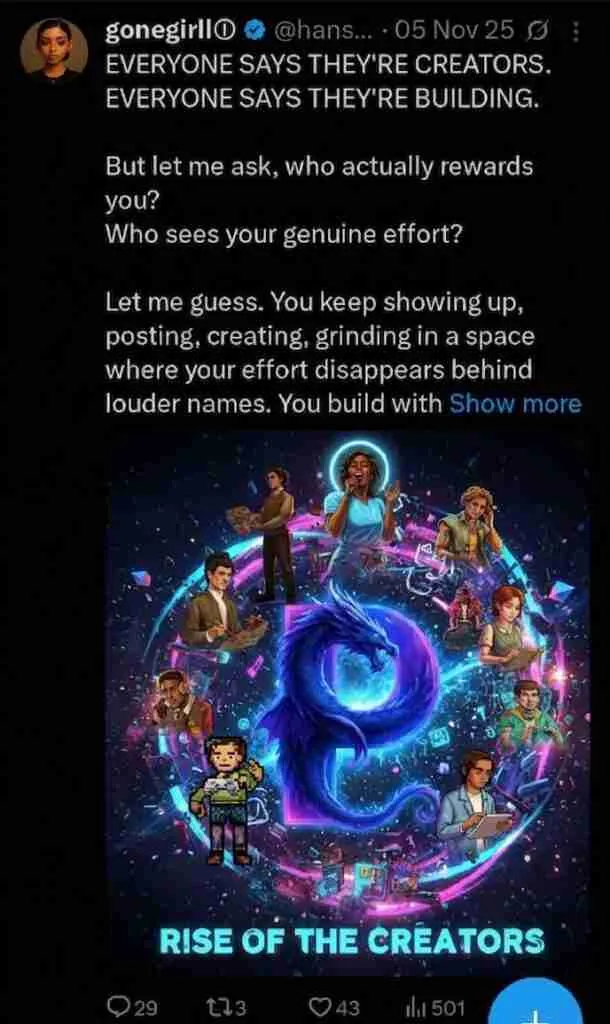This screenshot has width=610, height=1024.
Task: Like gonegirll's post
Action: (x=335, y=1007)
